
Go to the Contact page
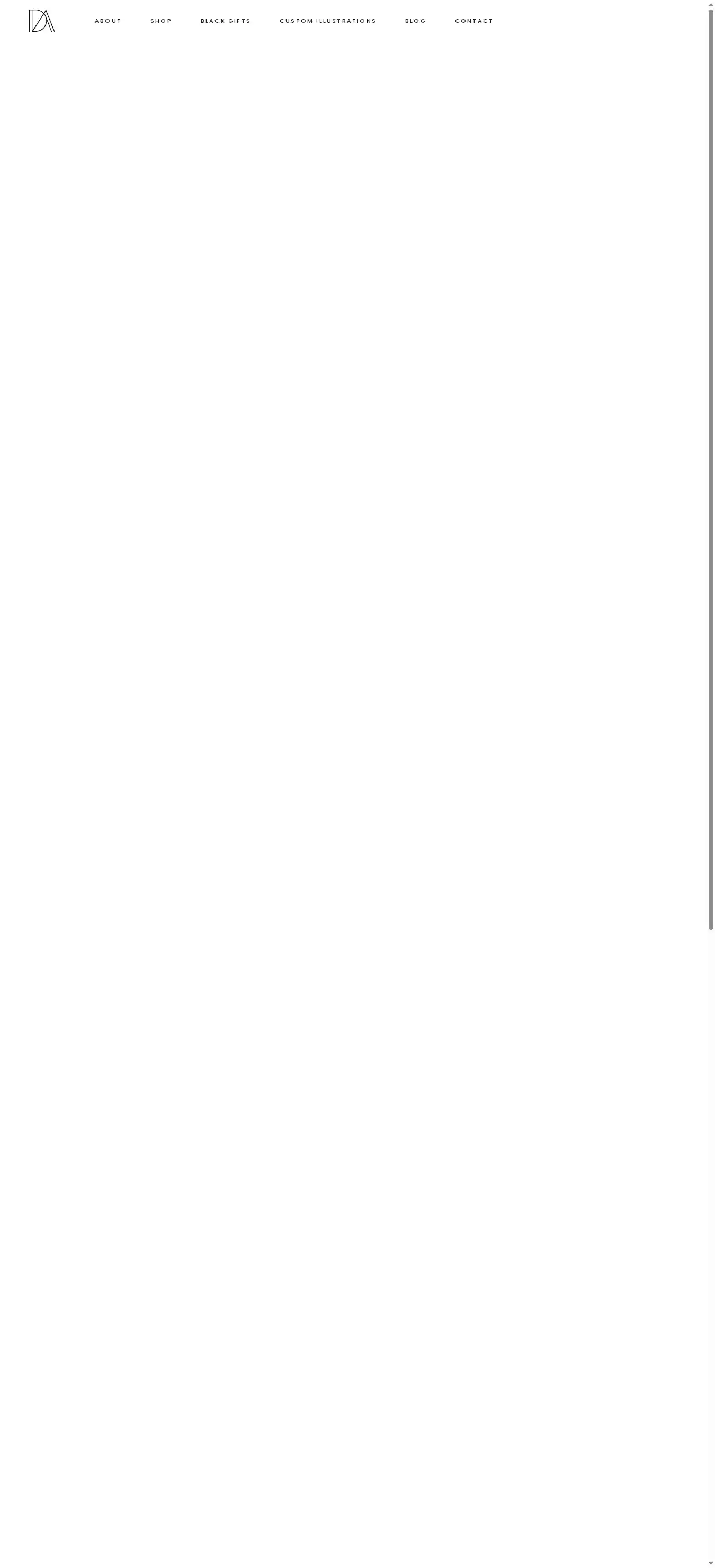pos(474,21)
